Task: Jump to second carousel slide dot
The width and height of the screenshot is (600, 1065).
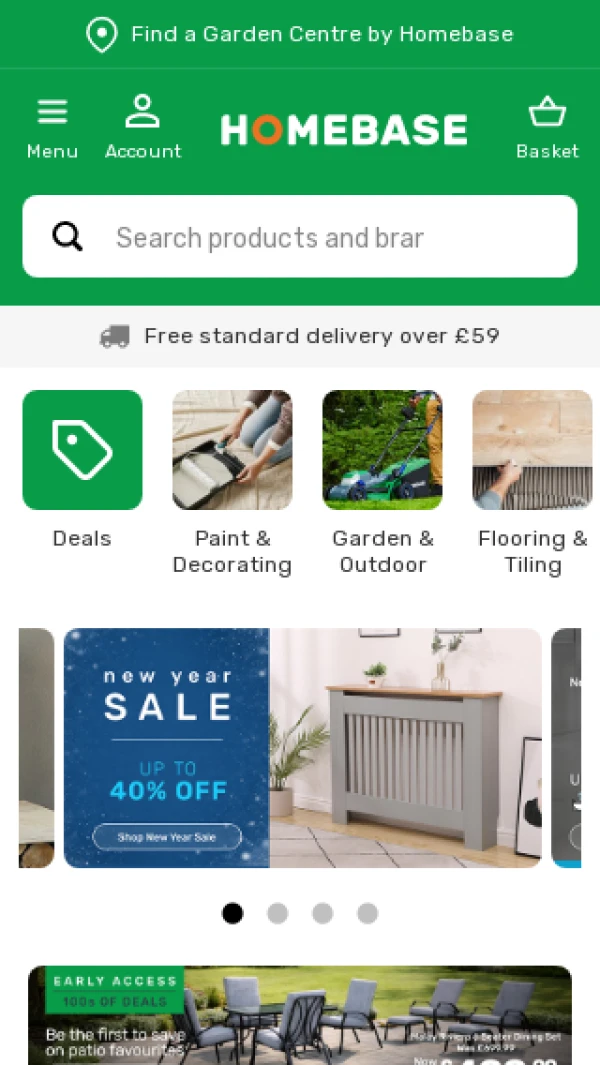Action: coord(278,913)
